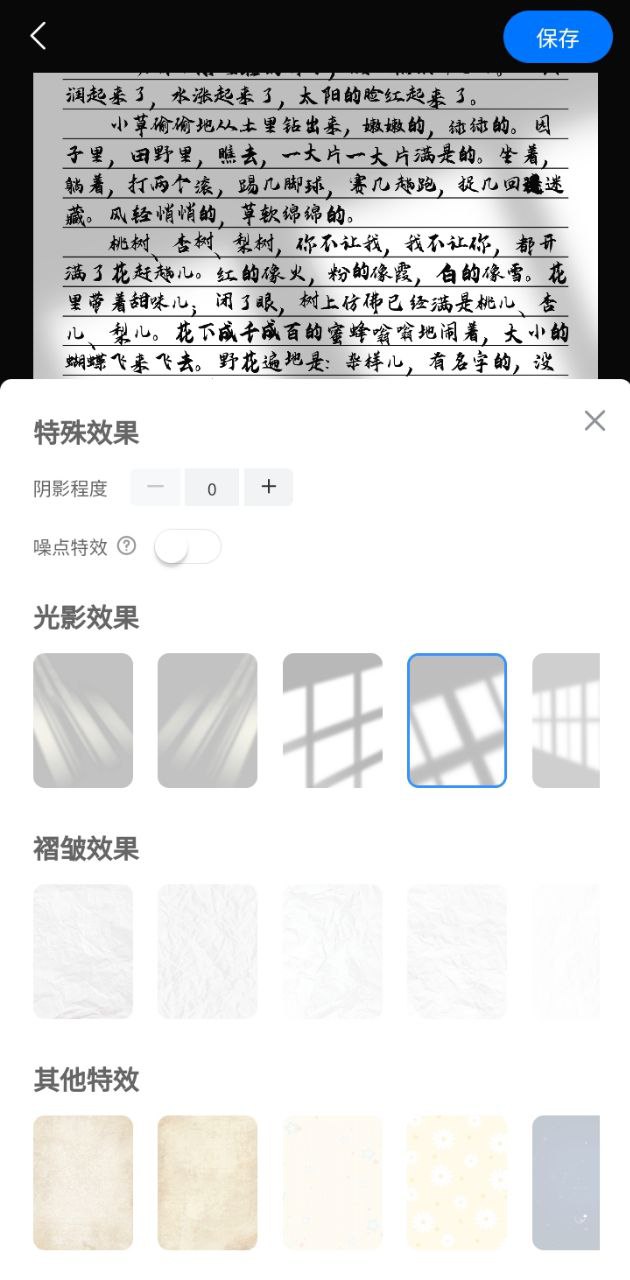Choose the third 其他特效 cream background

pyautogui.click(x=332, y=1182)
